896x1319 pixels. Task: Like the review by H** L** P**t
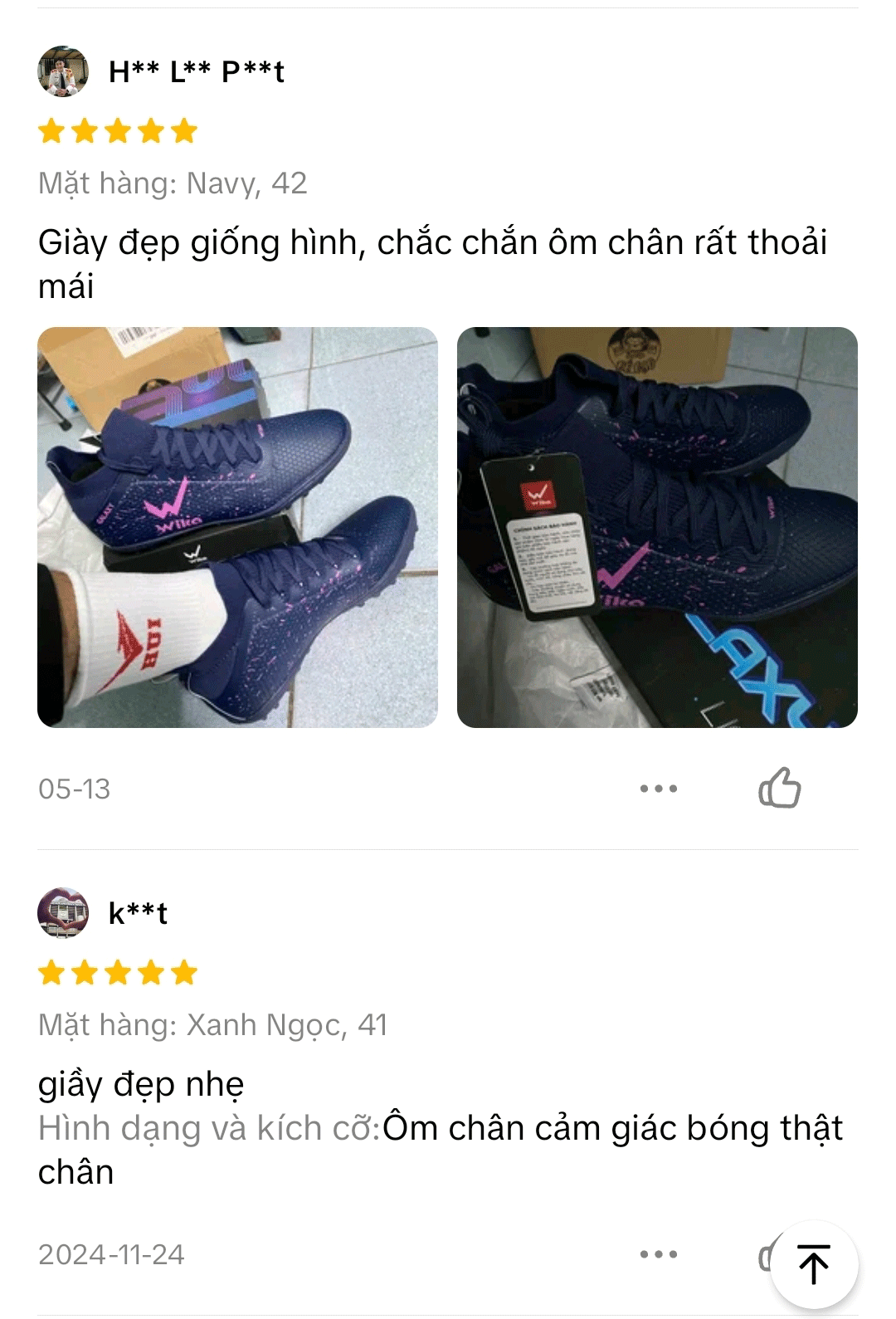pyautogui.click(x=779, y=788)
